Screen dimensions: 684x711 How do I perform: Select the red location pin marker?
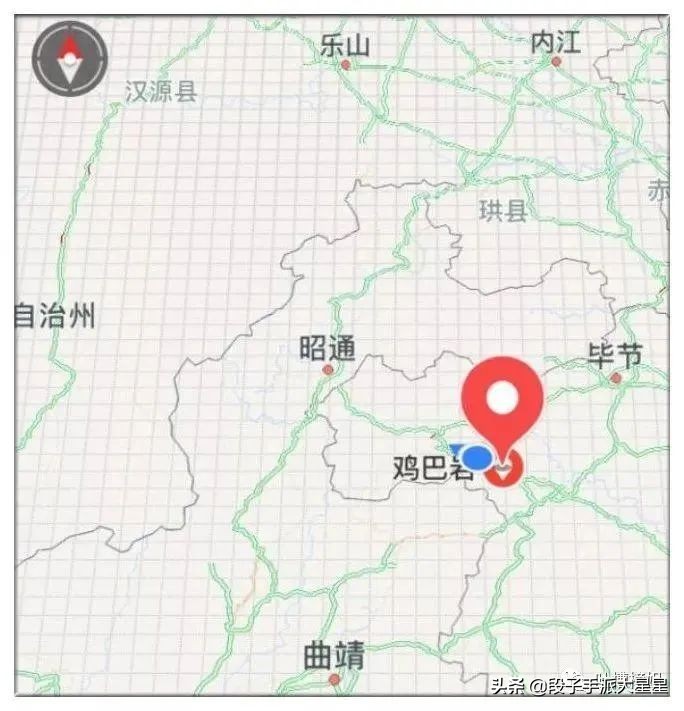pos(502,402)
